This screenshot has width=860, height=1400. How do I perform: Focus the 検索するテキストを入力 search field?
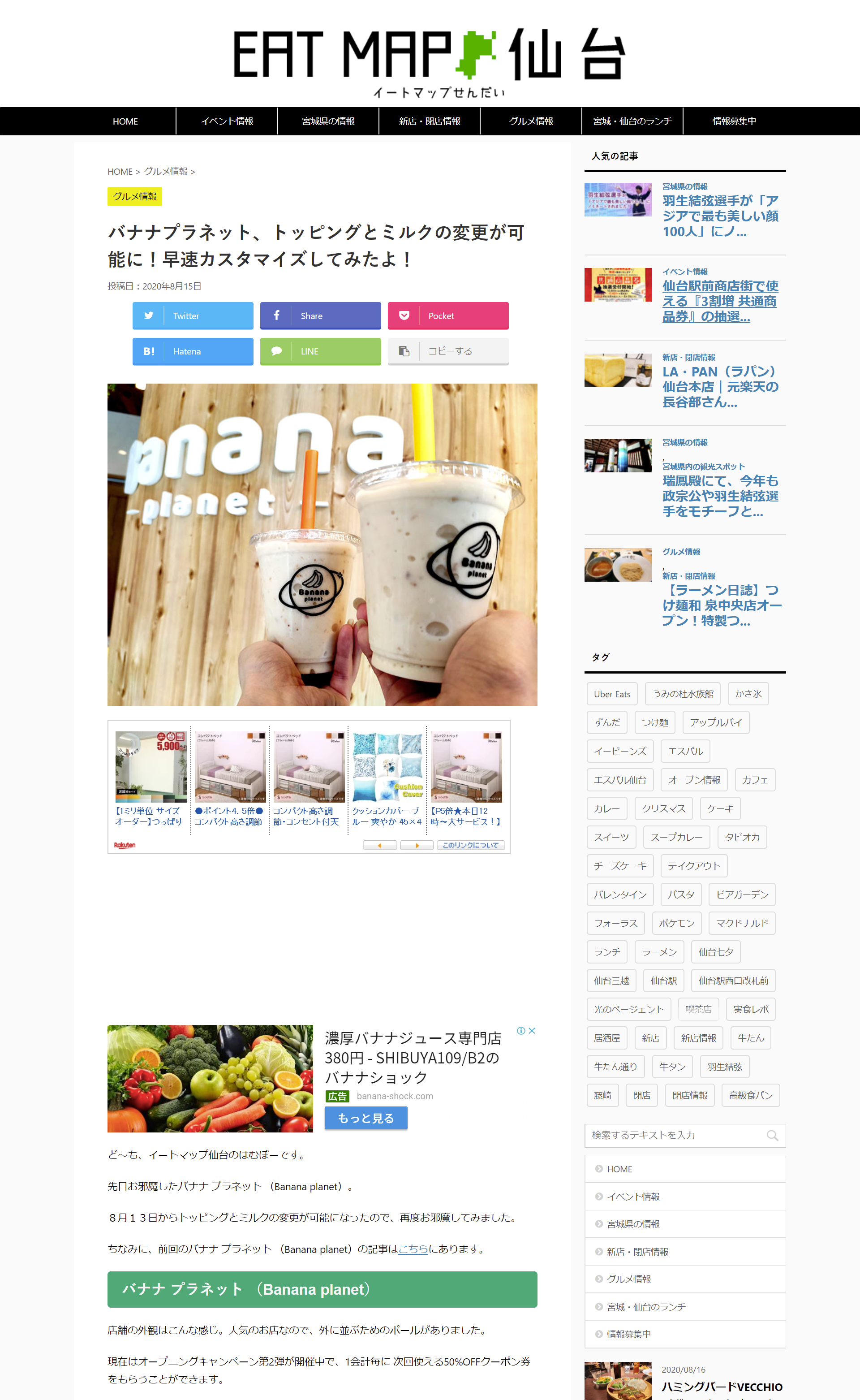[x=677, y=1135]
